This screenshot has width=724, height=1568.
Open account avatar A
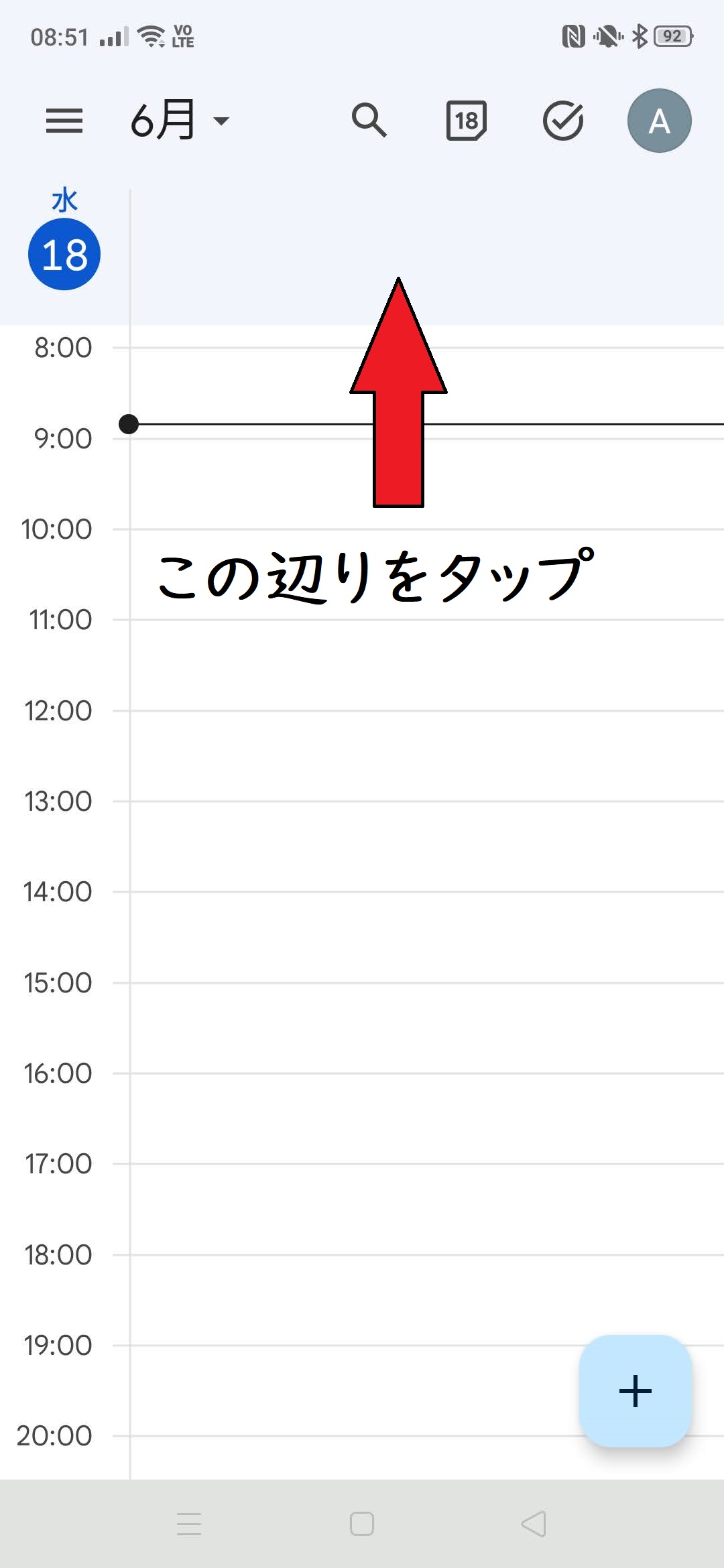(659, 121)
